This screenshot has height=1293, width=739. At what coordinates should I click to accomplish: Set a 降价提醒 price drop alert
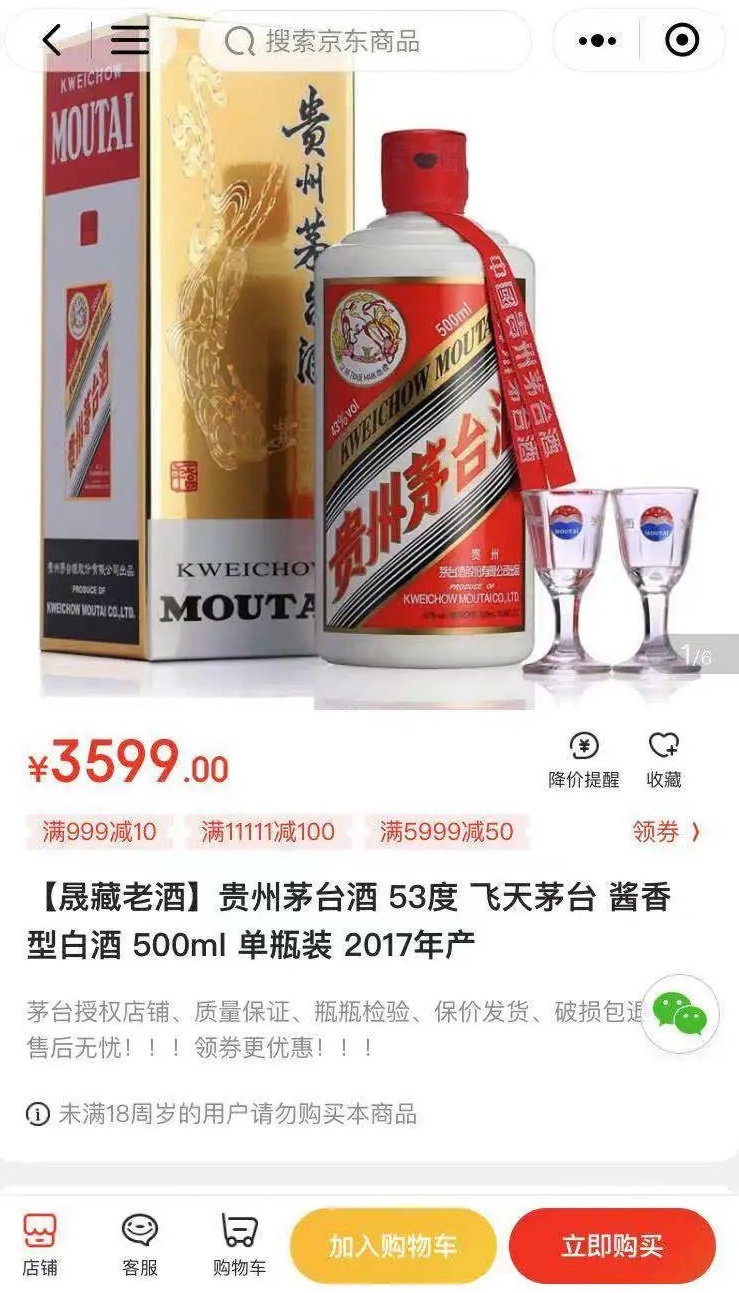click(584, 760)
